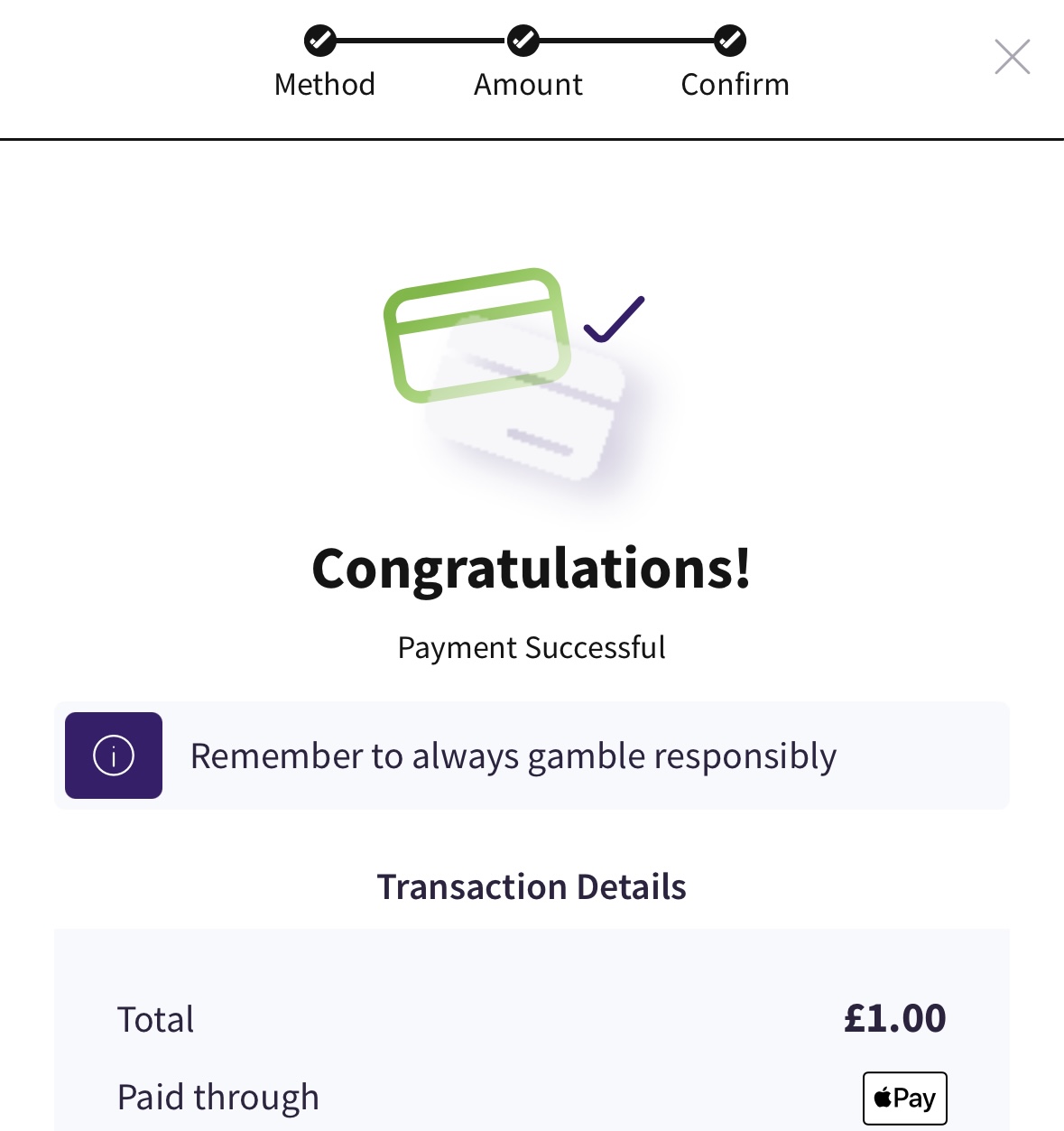Select the Method step label

(x=325, y=84)
